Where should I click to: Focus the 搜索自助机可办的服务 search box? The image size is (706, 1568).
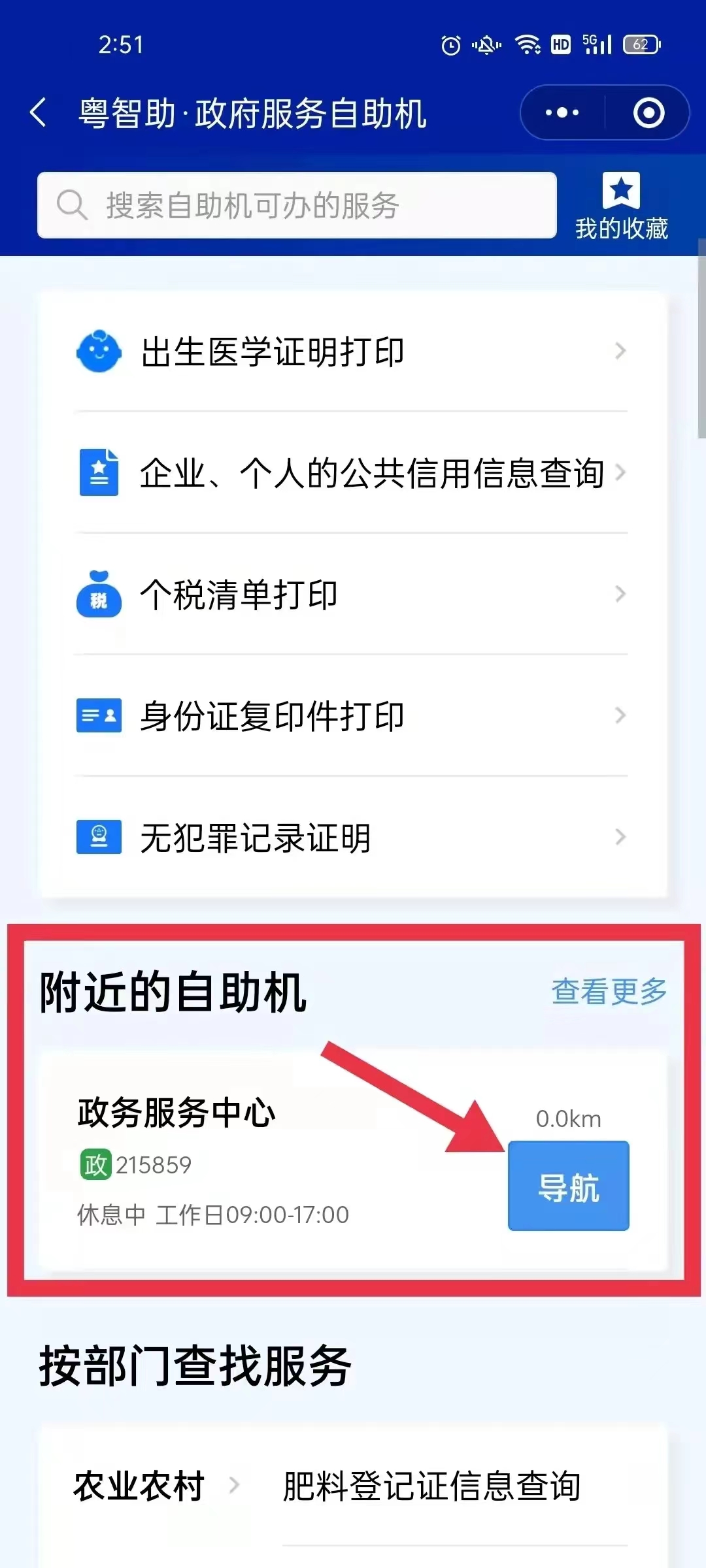297,205
